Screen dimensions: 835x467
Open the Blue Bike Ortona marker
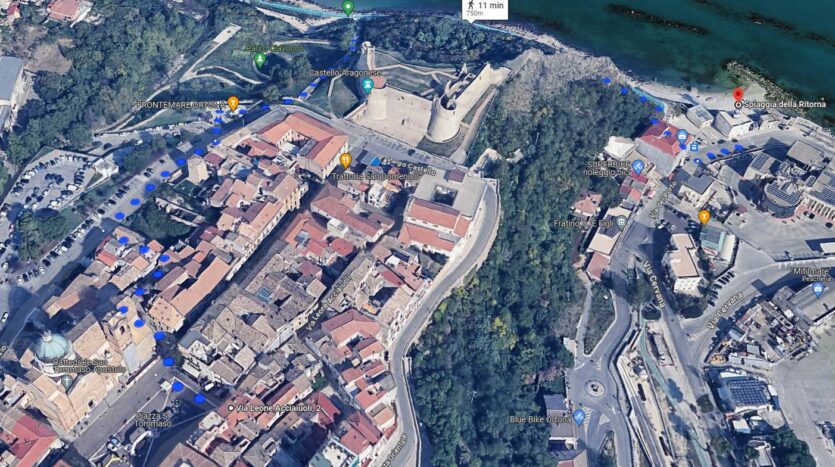[x=579, y=416]
